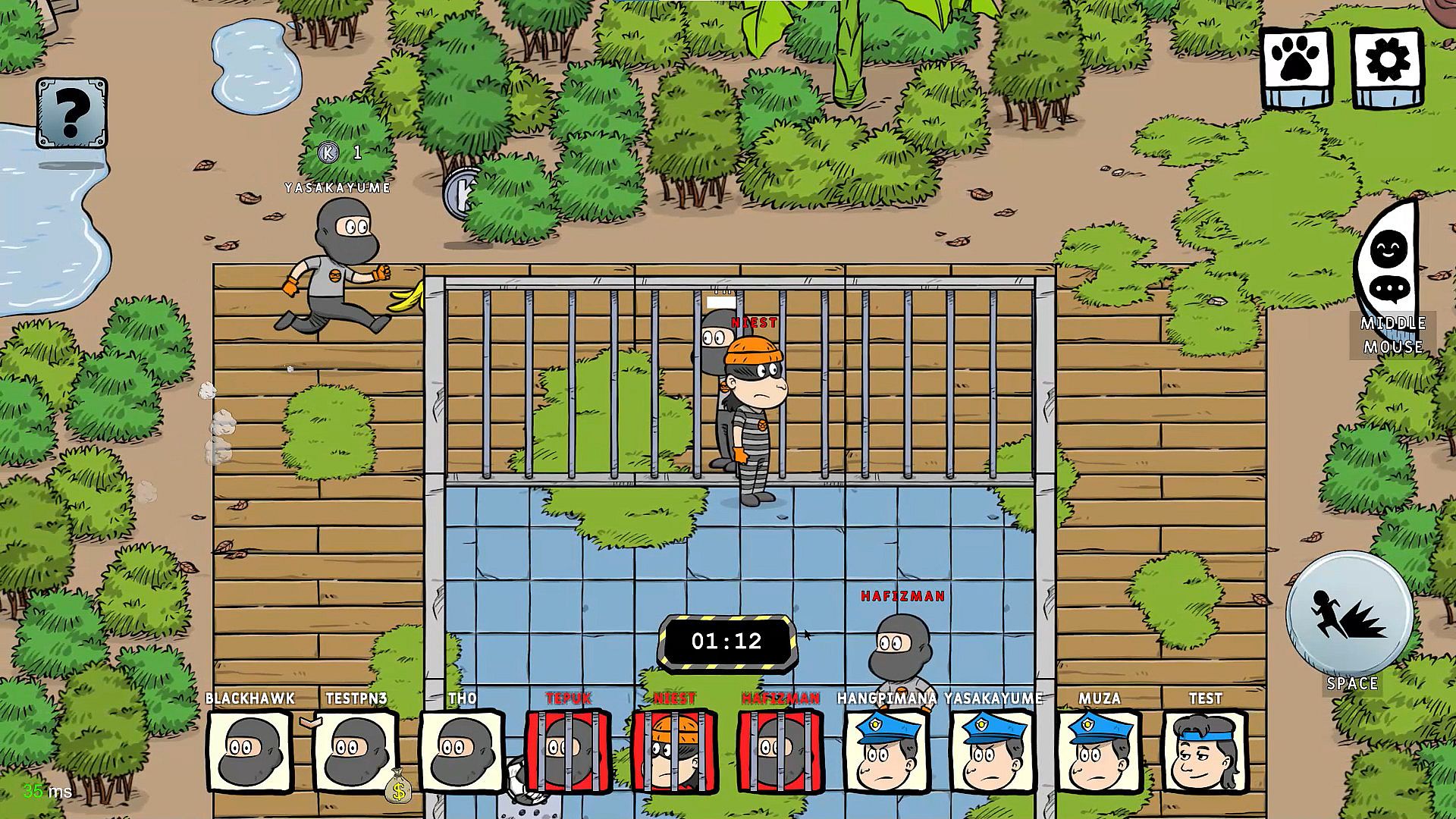Select player Test's portrait

1205,751
